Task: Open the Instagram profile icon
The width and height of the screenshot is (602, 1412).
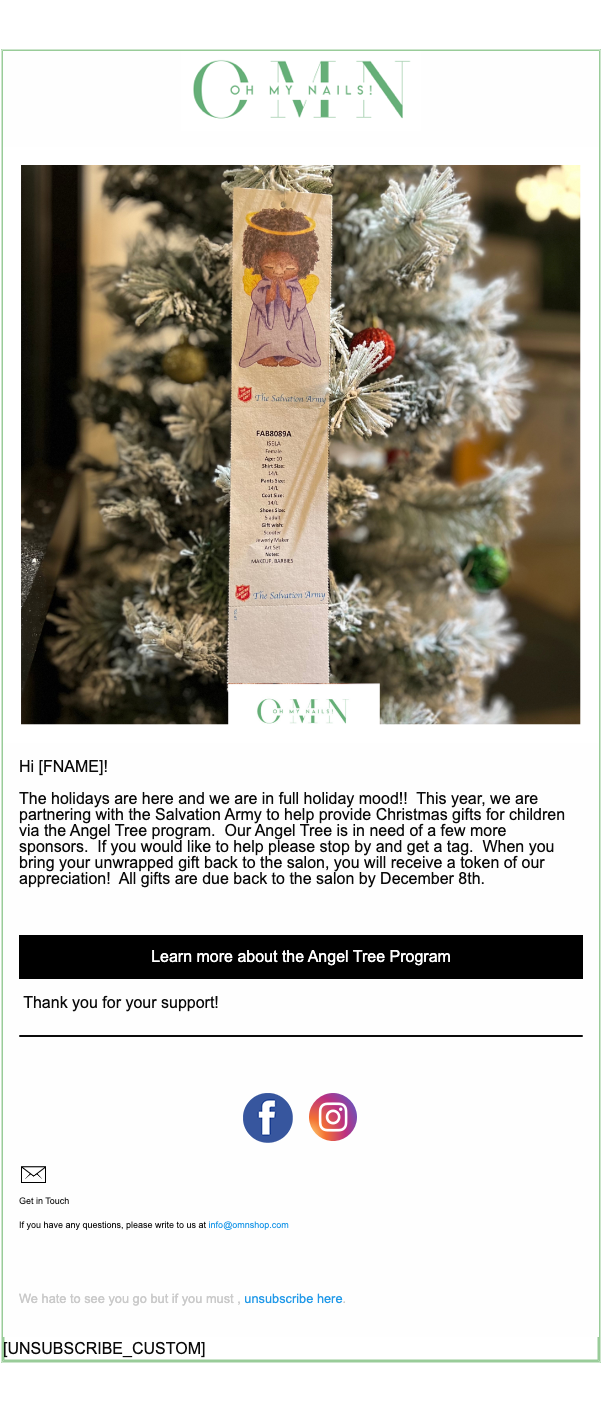Action: click(x=333, y=1118)
